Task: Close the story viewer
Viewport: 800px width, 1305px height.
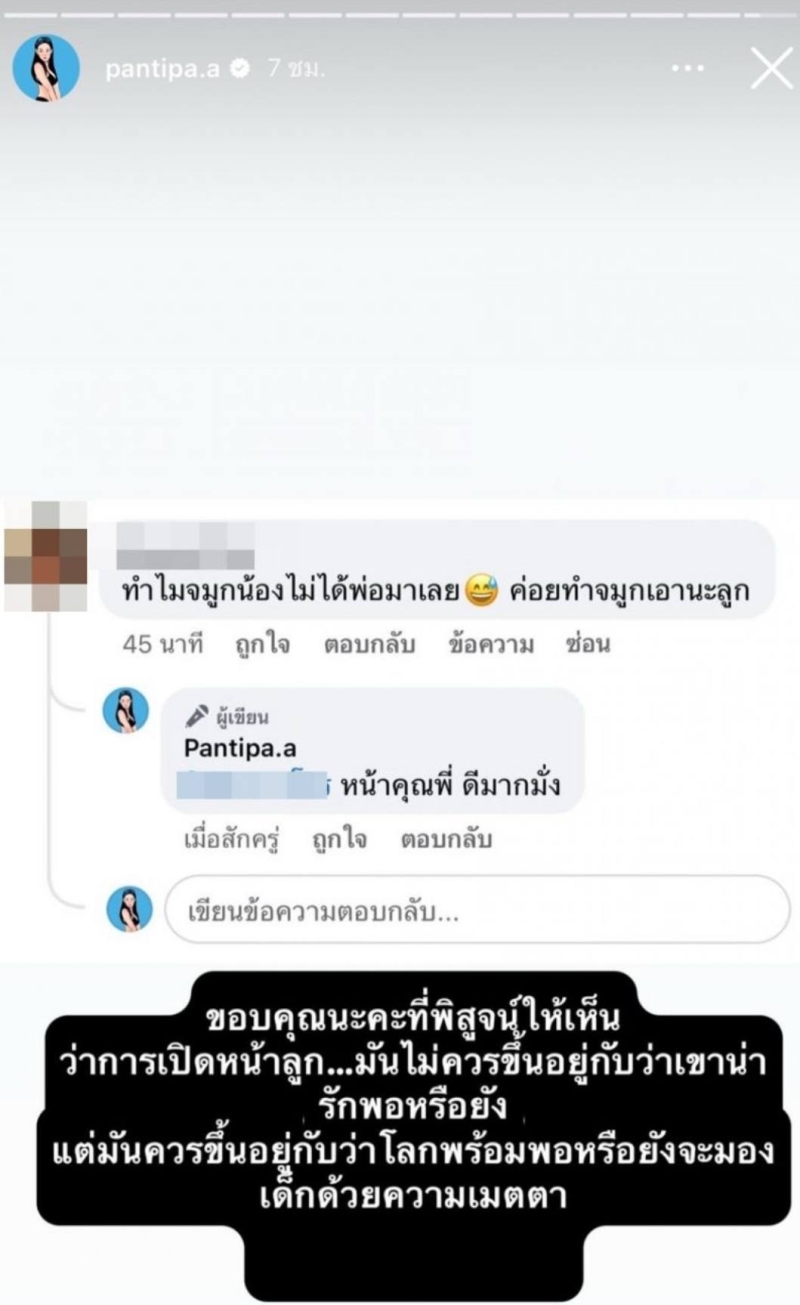Action: pos(769,68)
